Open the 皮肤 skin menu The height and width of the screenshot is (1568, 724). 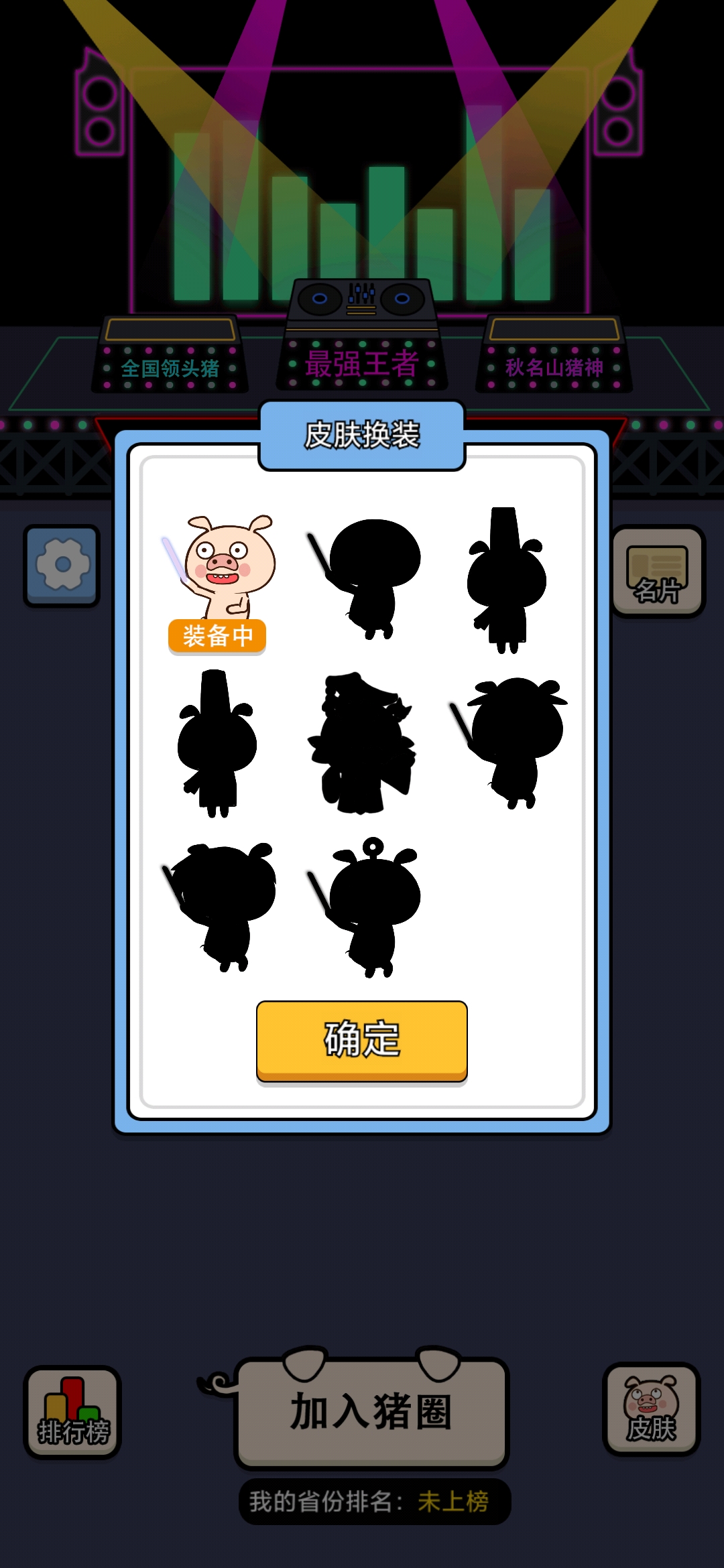coord(651,1409)
